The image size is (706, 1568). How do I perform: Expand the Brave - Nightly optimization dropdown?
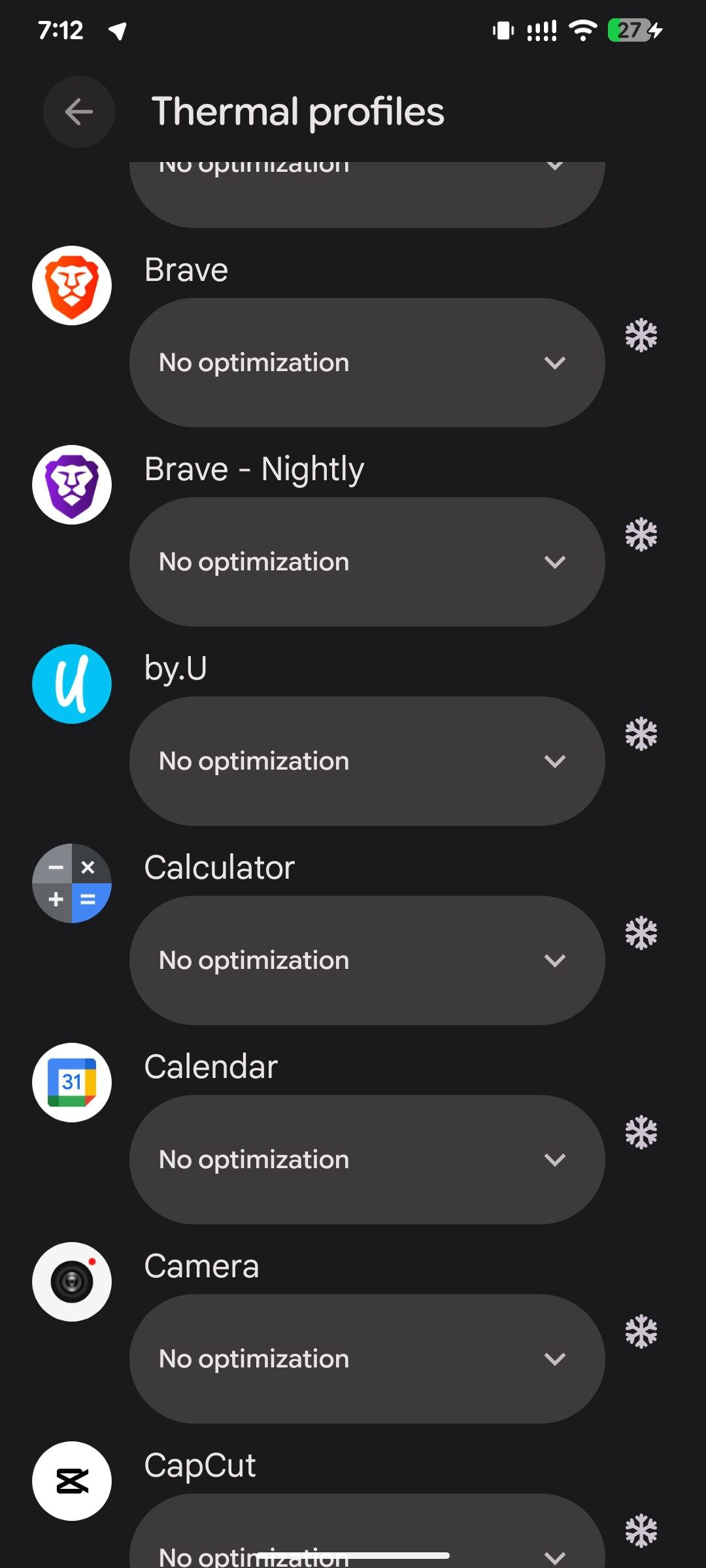367,562
